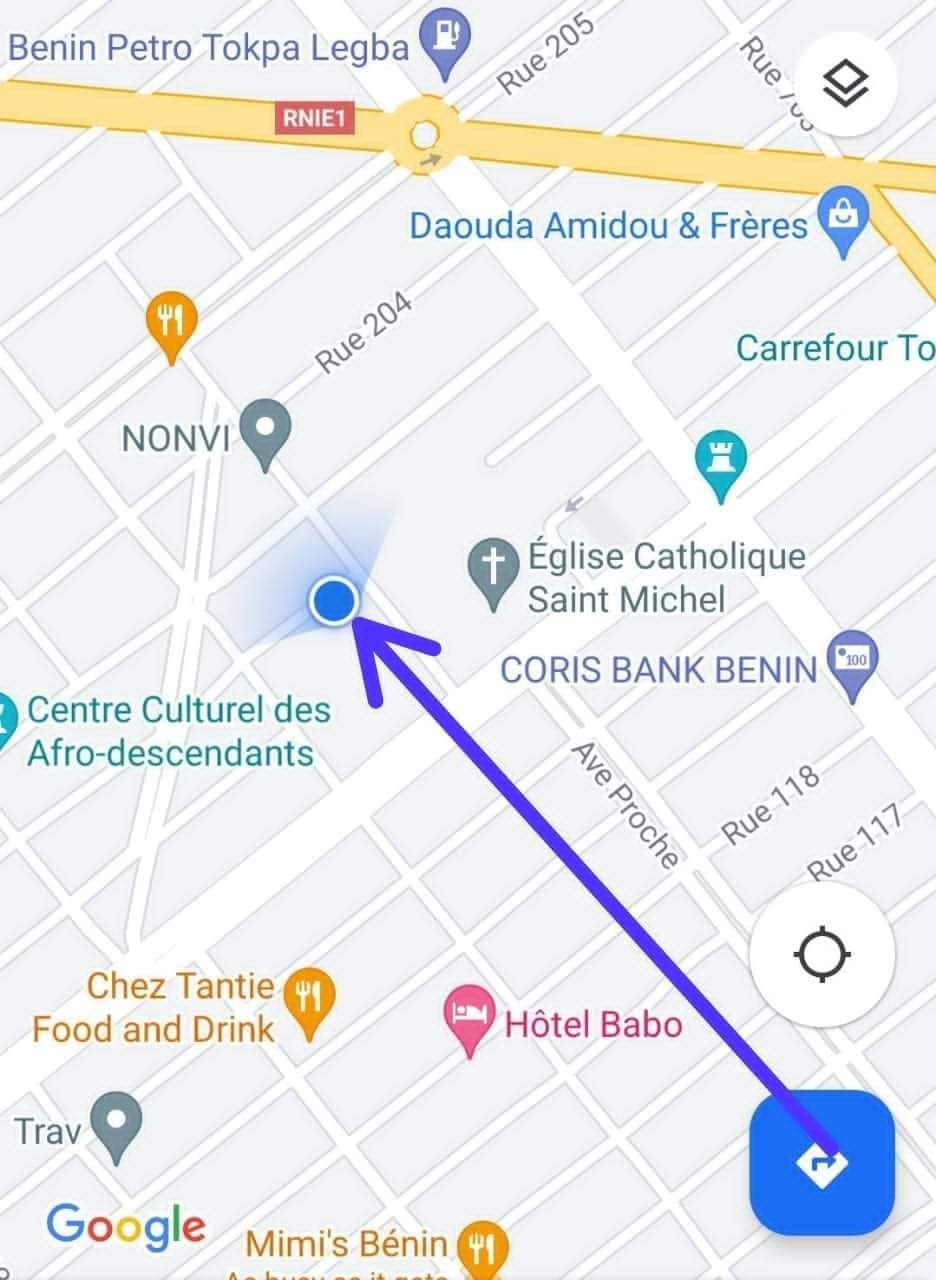This screenshot has width=936, height=1280.
Task: Select CORIS BANK BENIN marker
Action: click(x=852, y=662)
